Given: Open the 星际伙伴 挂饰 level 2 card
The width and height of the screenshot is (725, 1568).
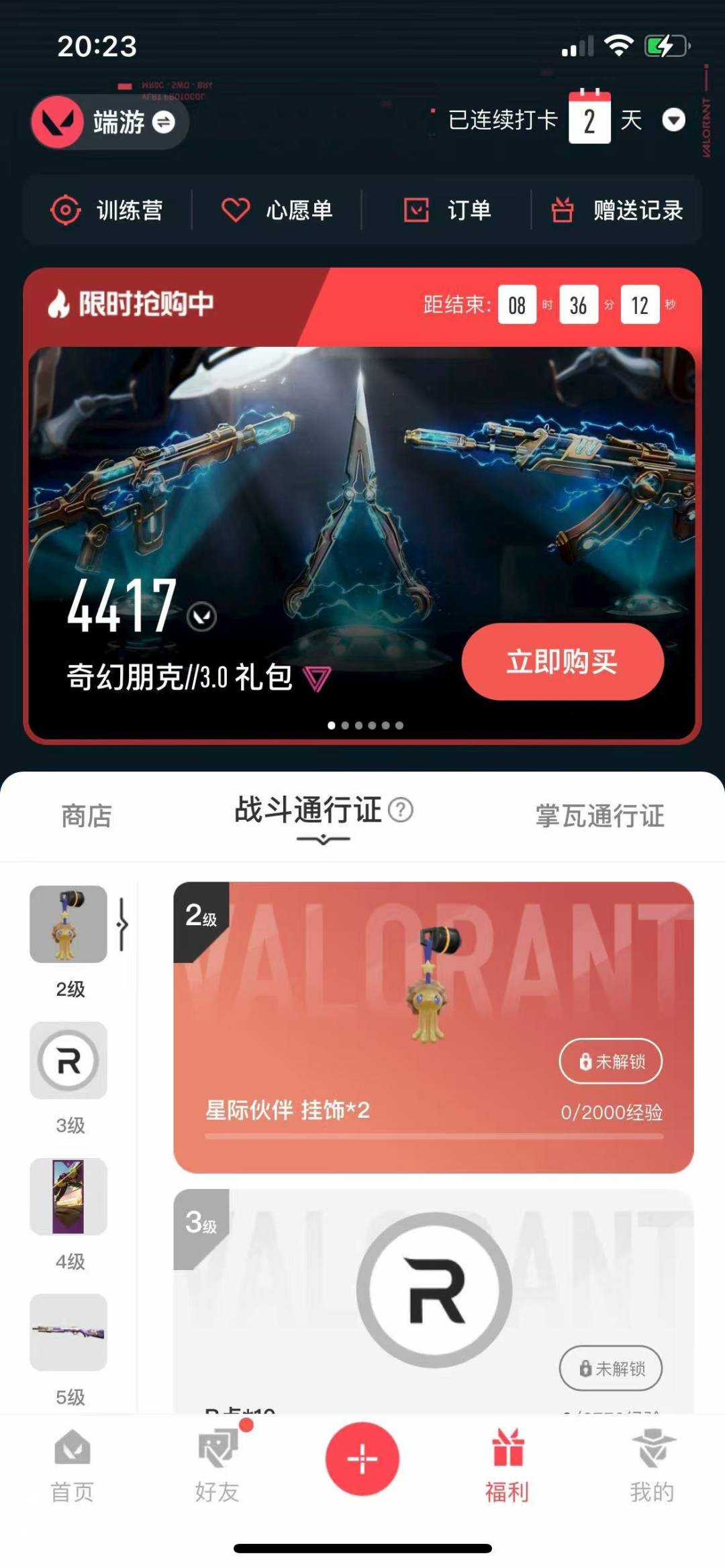Looking at the screenshot, I should (x=434, y=1027).
